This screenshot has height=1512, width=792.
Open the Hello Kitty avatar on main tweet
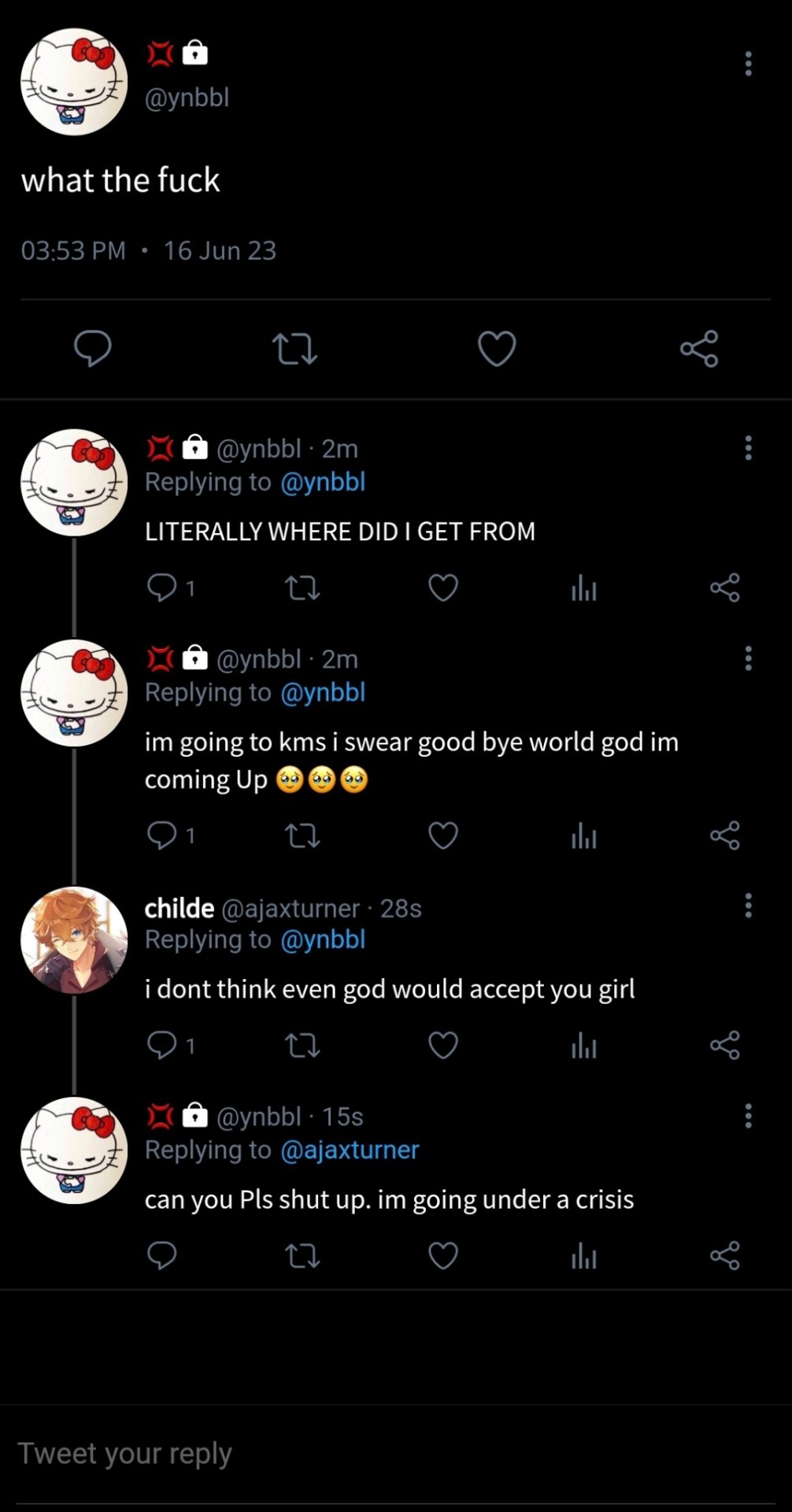tap(74, 82)
